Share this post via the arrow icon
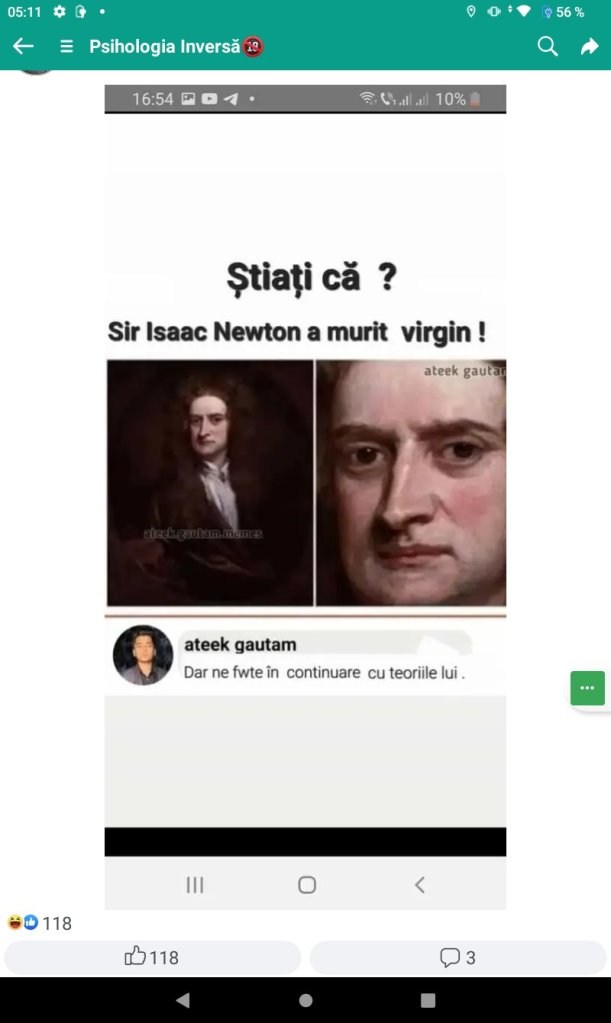The image size is (611, 1023). (x=589, y=46)
